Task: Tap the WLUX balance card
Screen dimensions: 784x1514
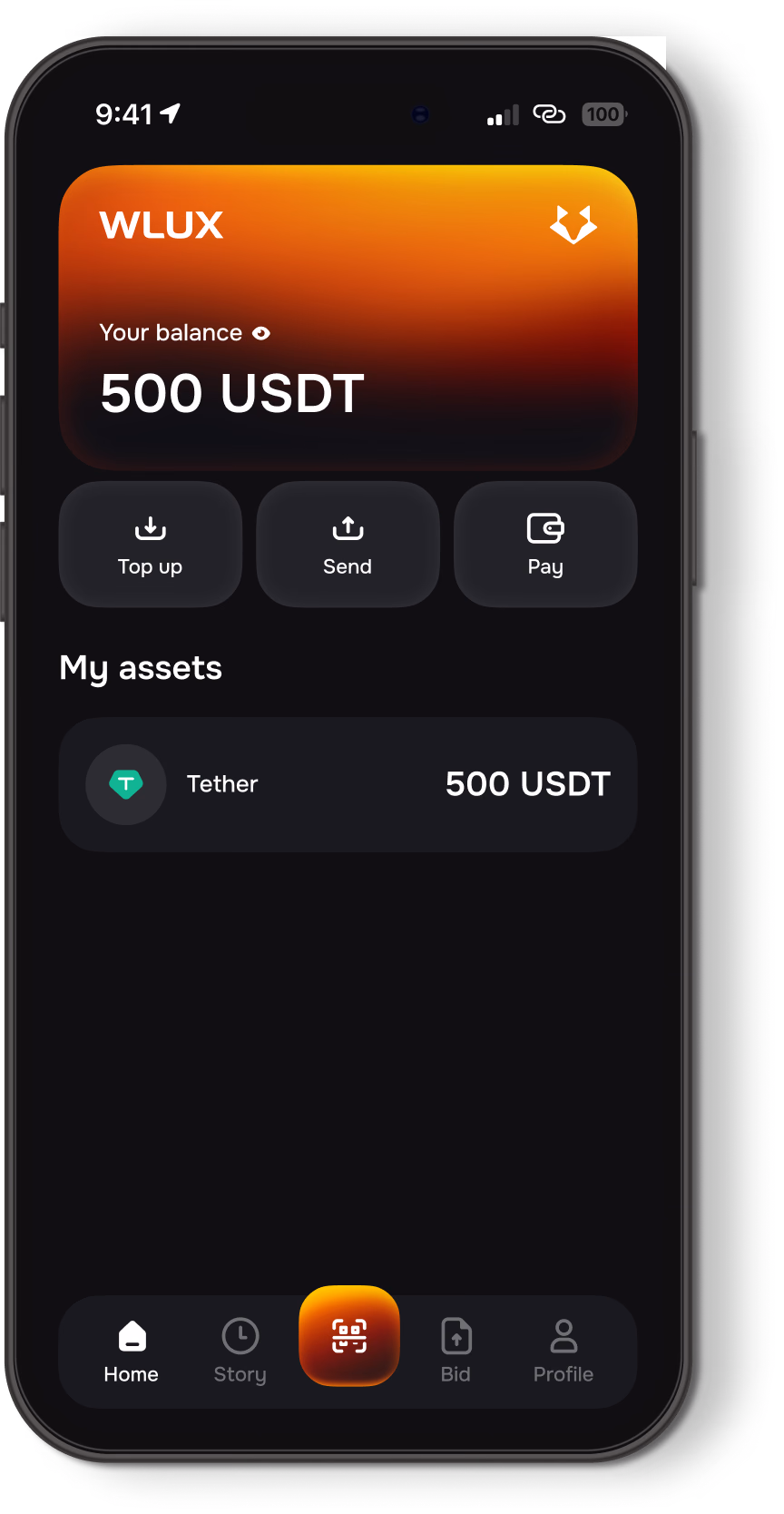Action: coord(348,317)
